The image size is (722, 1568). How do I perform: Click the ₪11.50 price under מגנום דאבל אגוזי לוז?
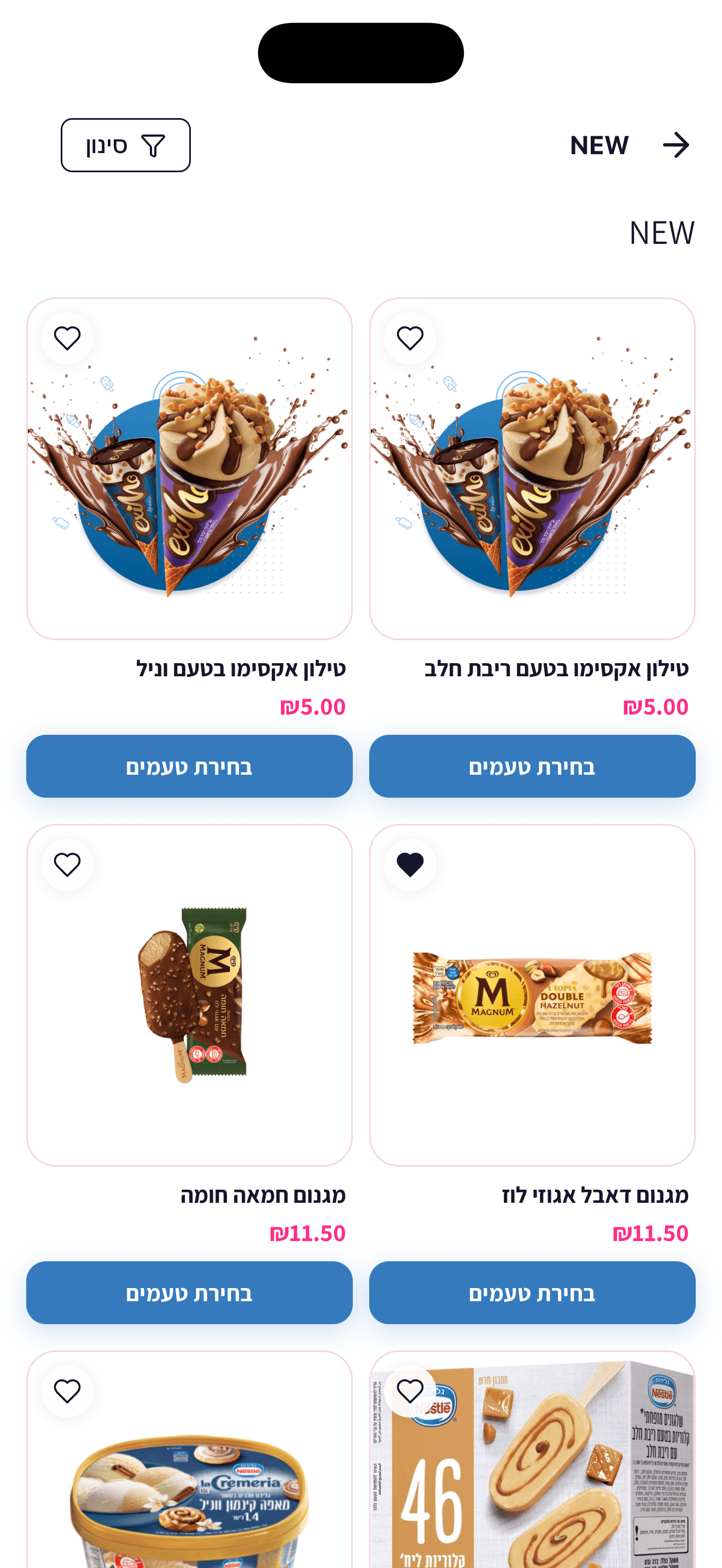click(650, 1233)
